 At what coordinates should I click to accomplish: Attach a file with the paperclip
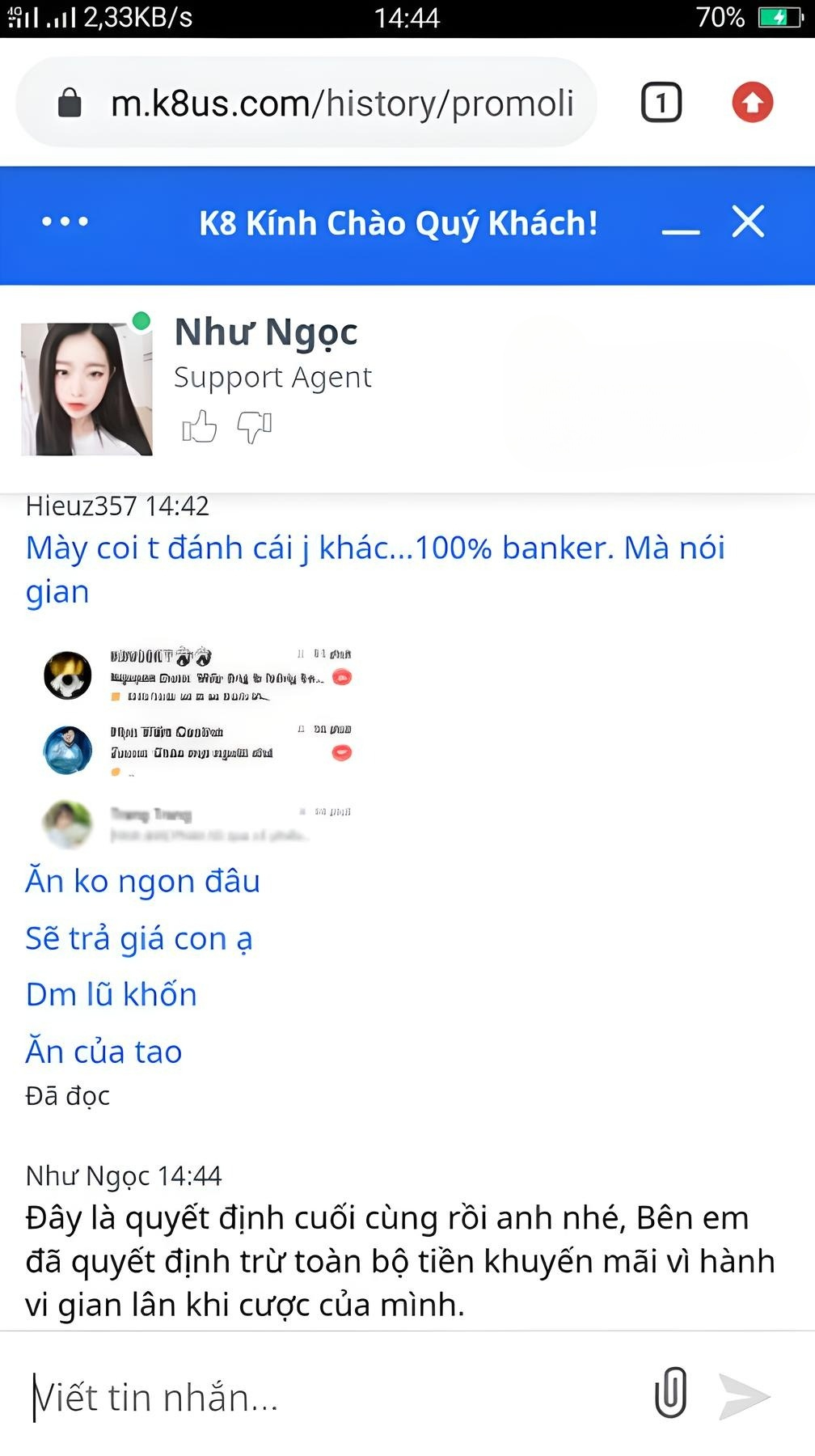click(670, 1393)
